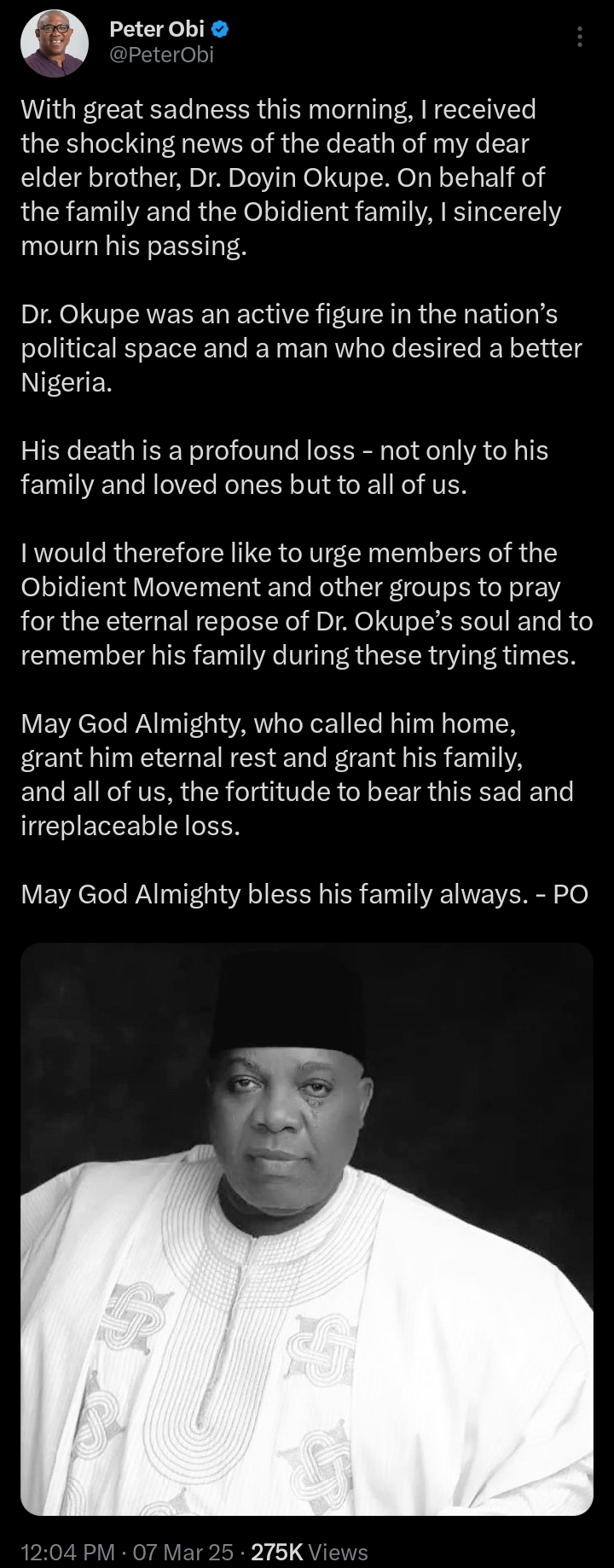Open the tweet's overflow menu

click(580, 38)
